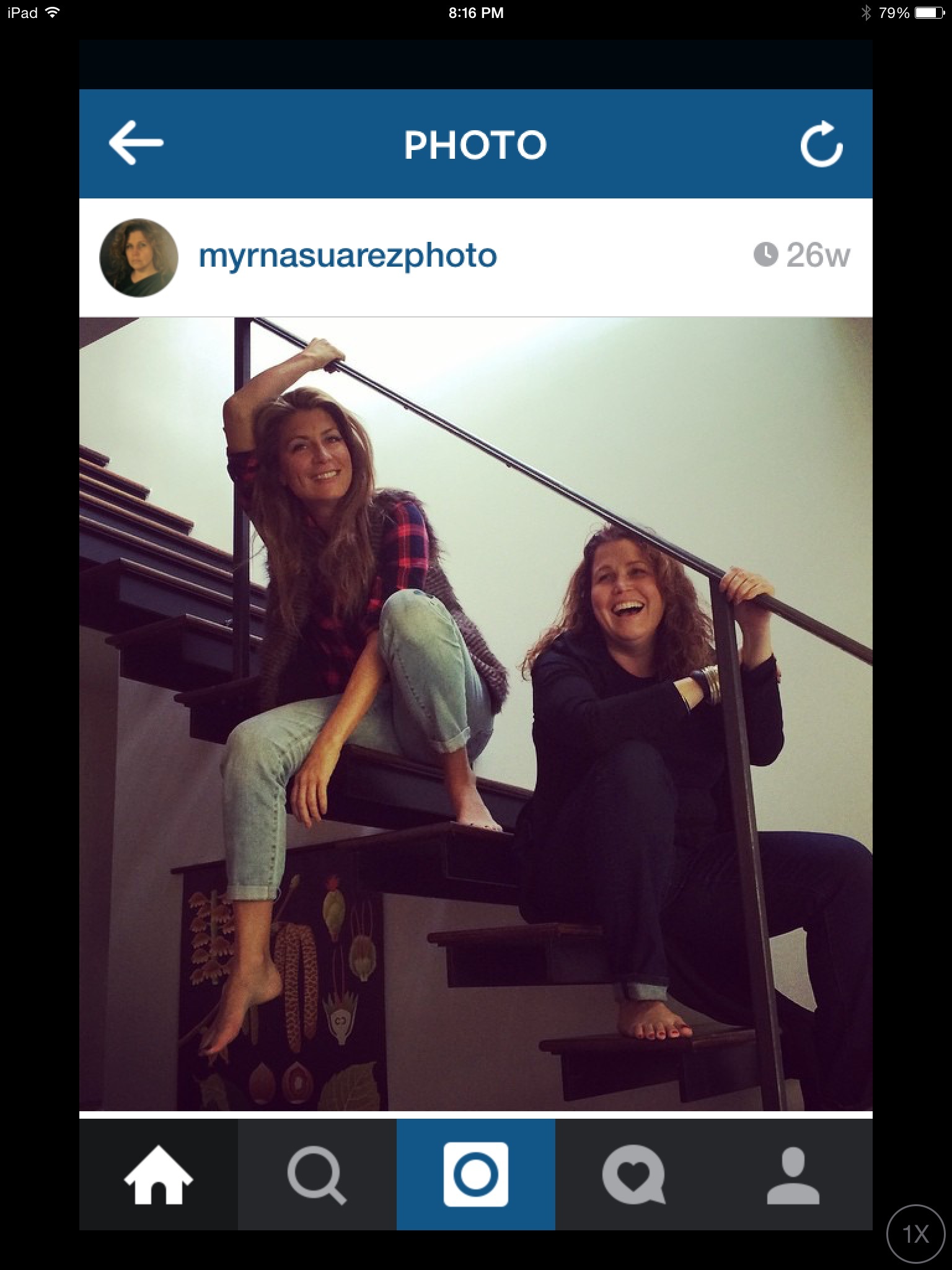This screenshot has height=1270, width=952.
Task: Open the activity heart tab
Action: (x=633, y=1175)
